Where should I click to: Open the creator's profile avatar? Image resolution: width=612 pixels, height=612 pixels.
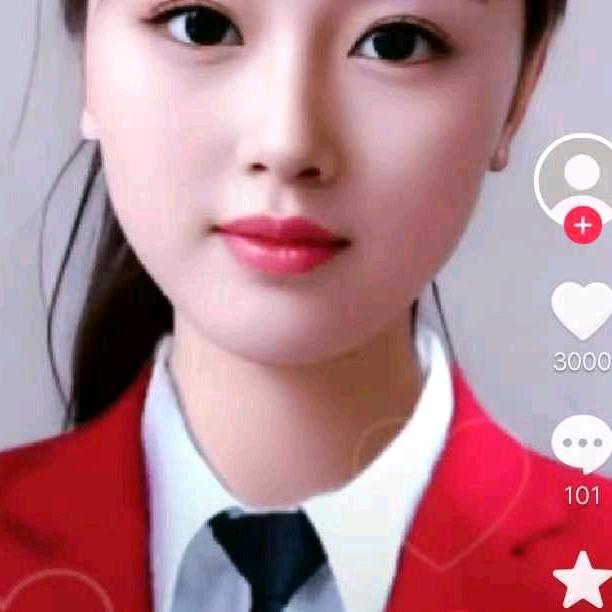click(579, 175)
